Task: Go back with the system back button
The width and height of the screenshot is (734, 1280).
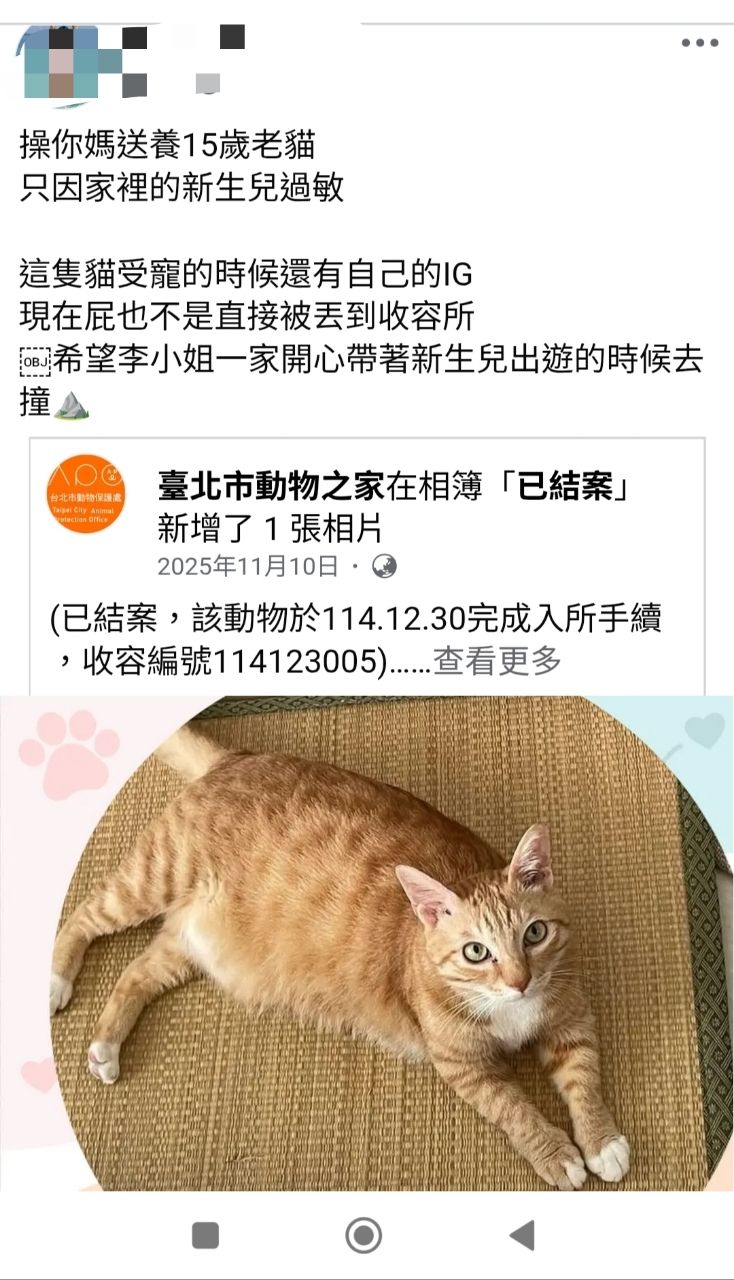Action: [x=522, y=1235]
